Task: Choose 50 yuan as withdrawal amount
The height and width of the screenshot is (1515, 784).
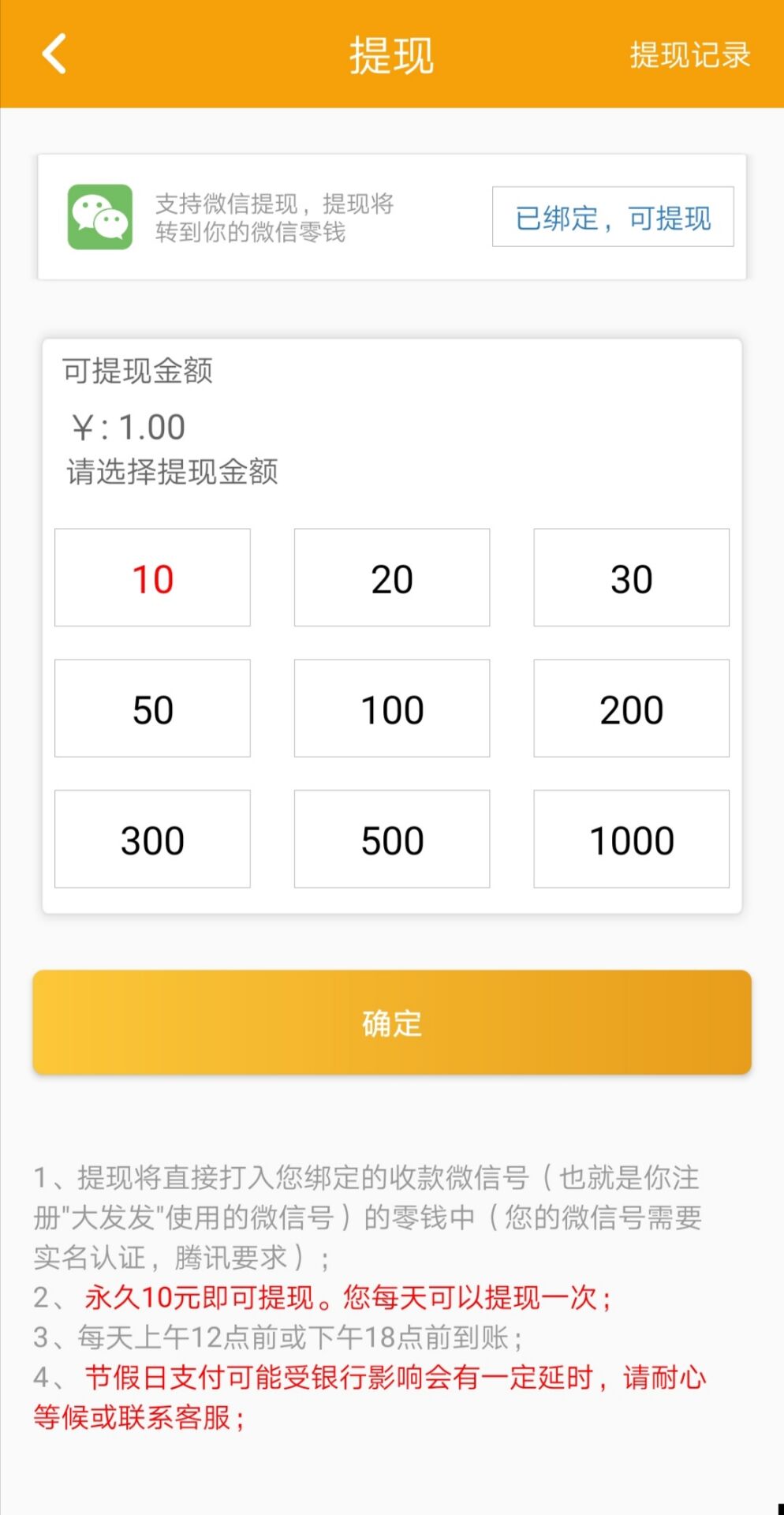Action: pos(152,708)
